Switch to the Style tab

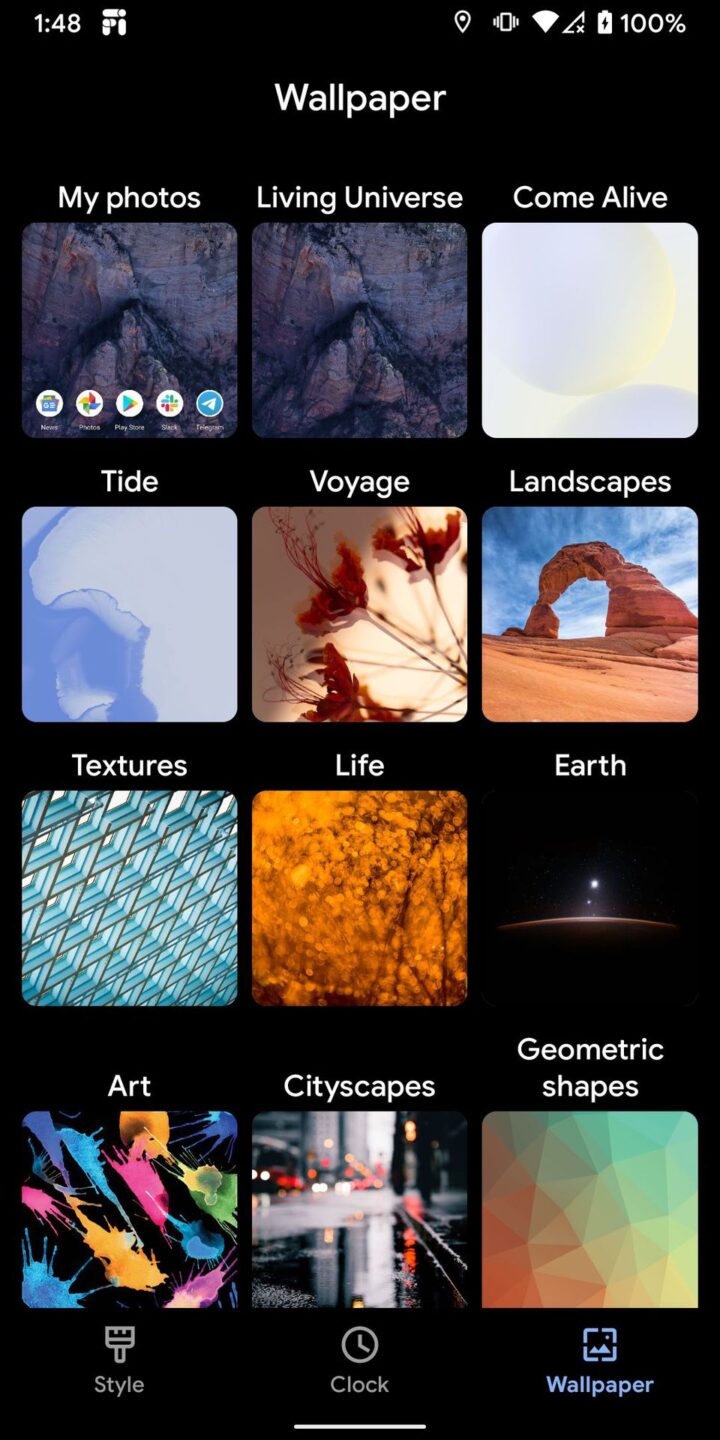pyautogui.click(x=118, y=1360)
